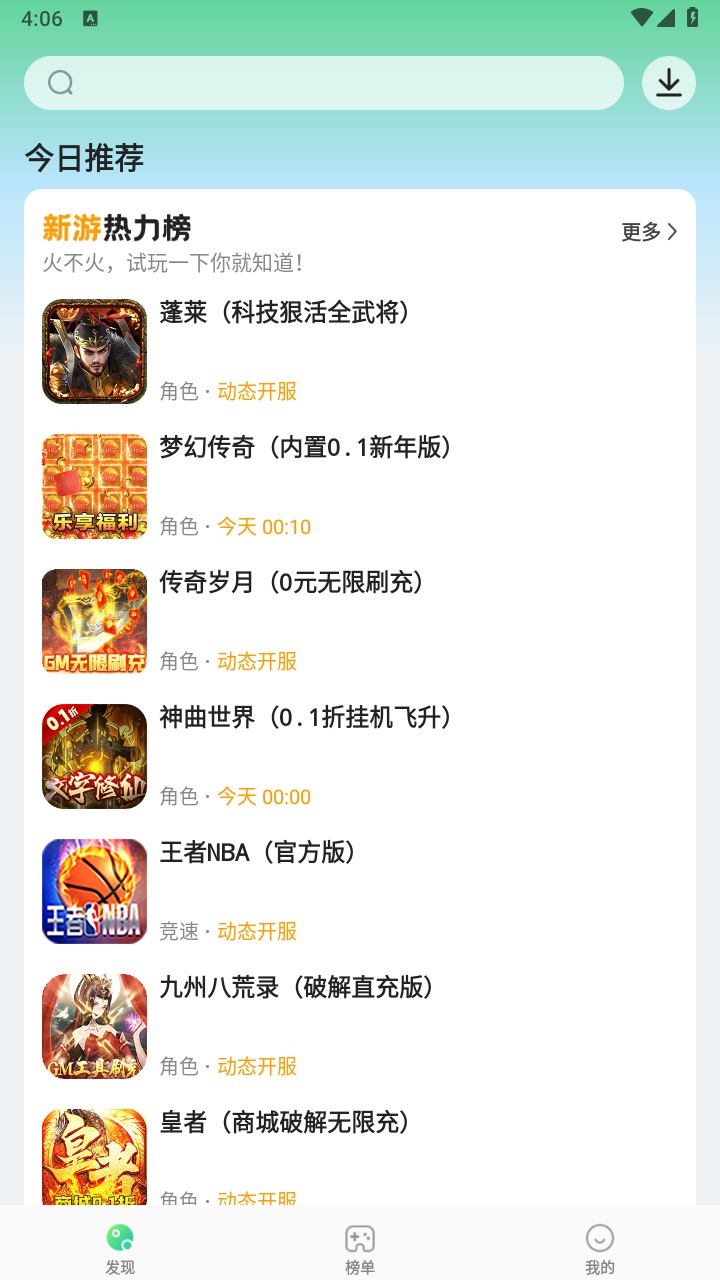This screenshot has height=1280, width=720.
Task: Tap the magnifier icon in the search bar
Action: [x=61, y=83]
